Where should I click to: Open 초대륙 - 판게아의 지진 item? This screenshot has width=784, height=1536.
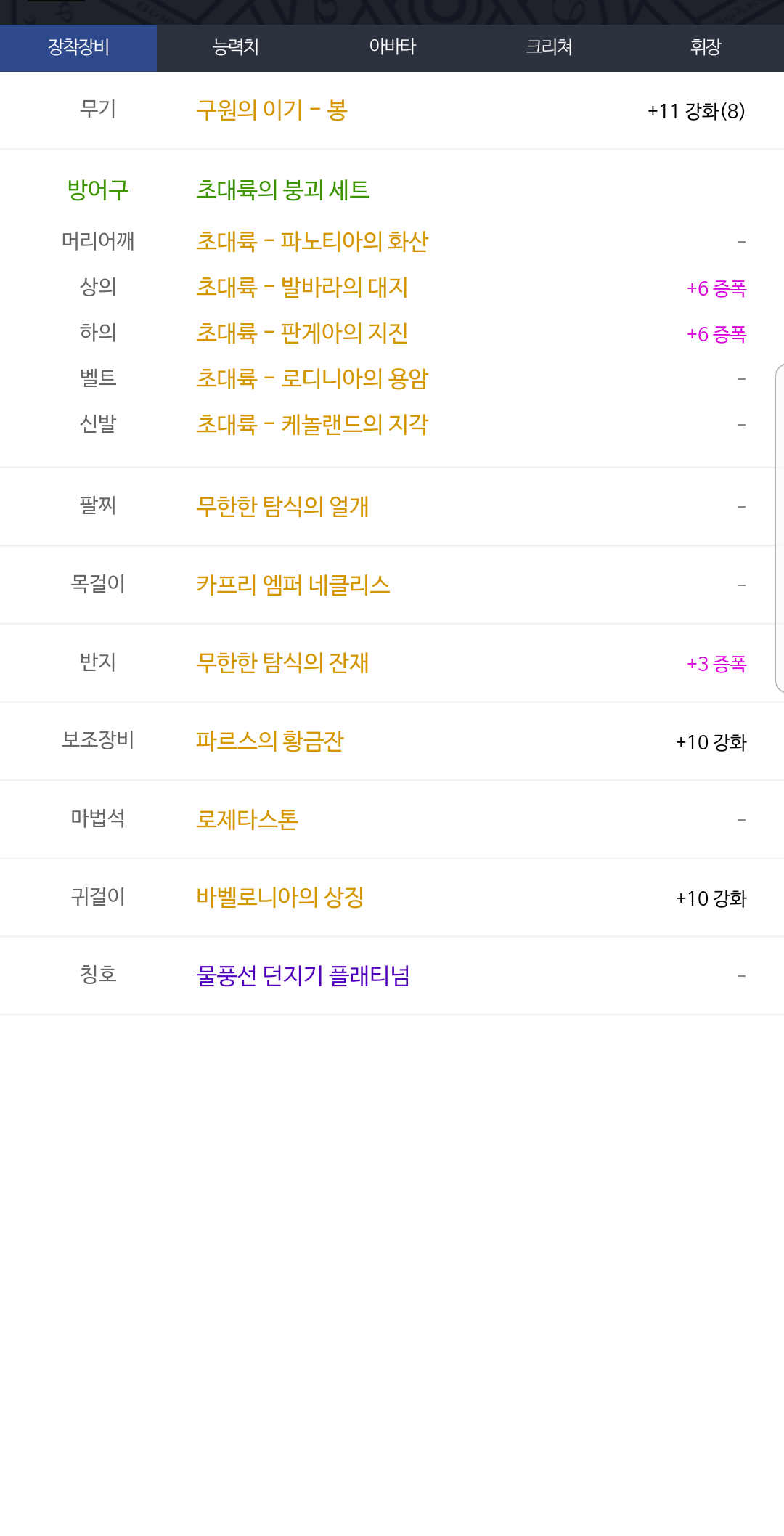[302, 333]
